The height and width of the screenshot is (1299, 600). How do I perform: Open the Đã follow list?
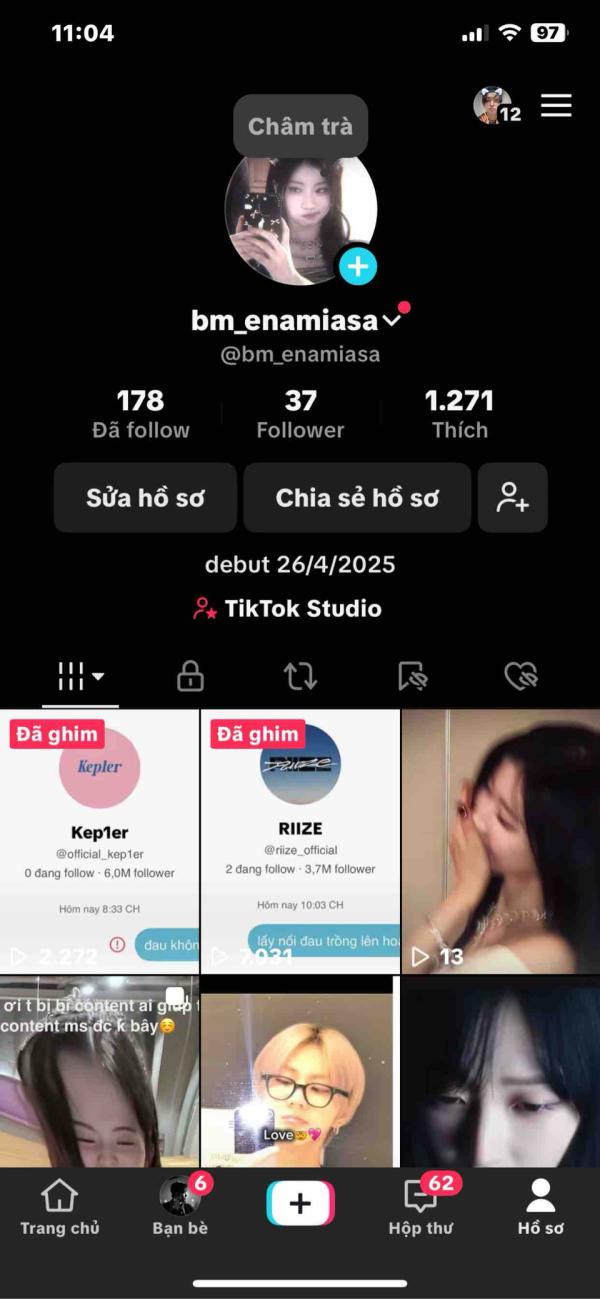141,414
